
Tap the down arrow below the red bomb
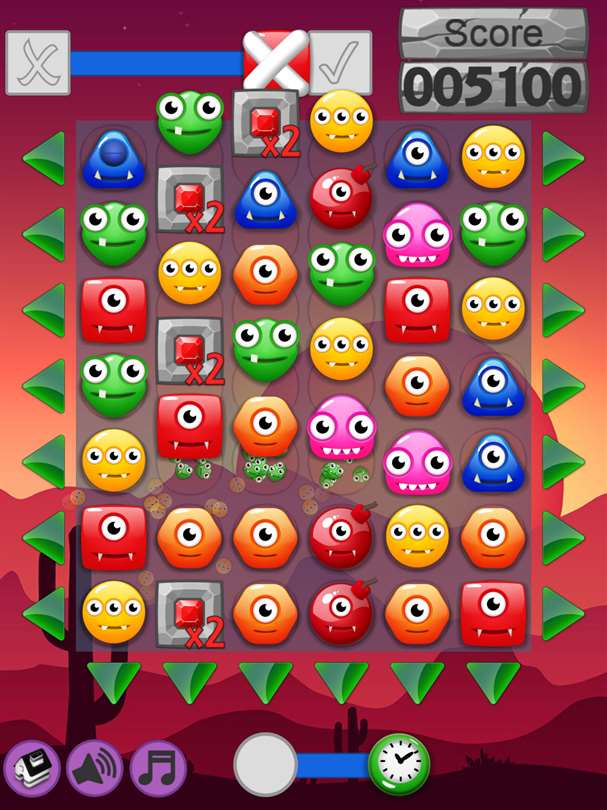pos(341,680)
